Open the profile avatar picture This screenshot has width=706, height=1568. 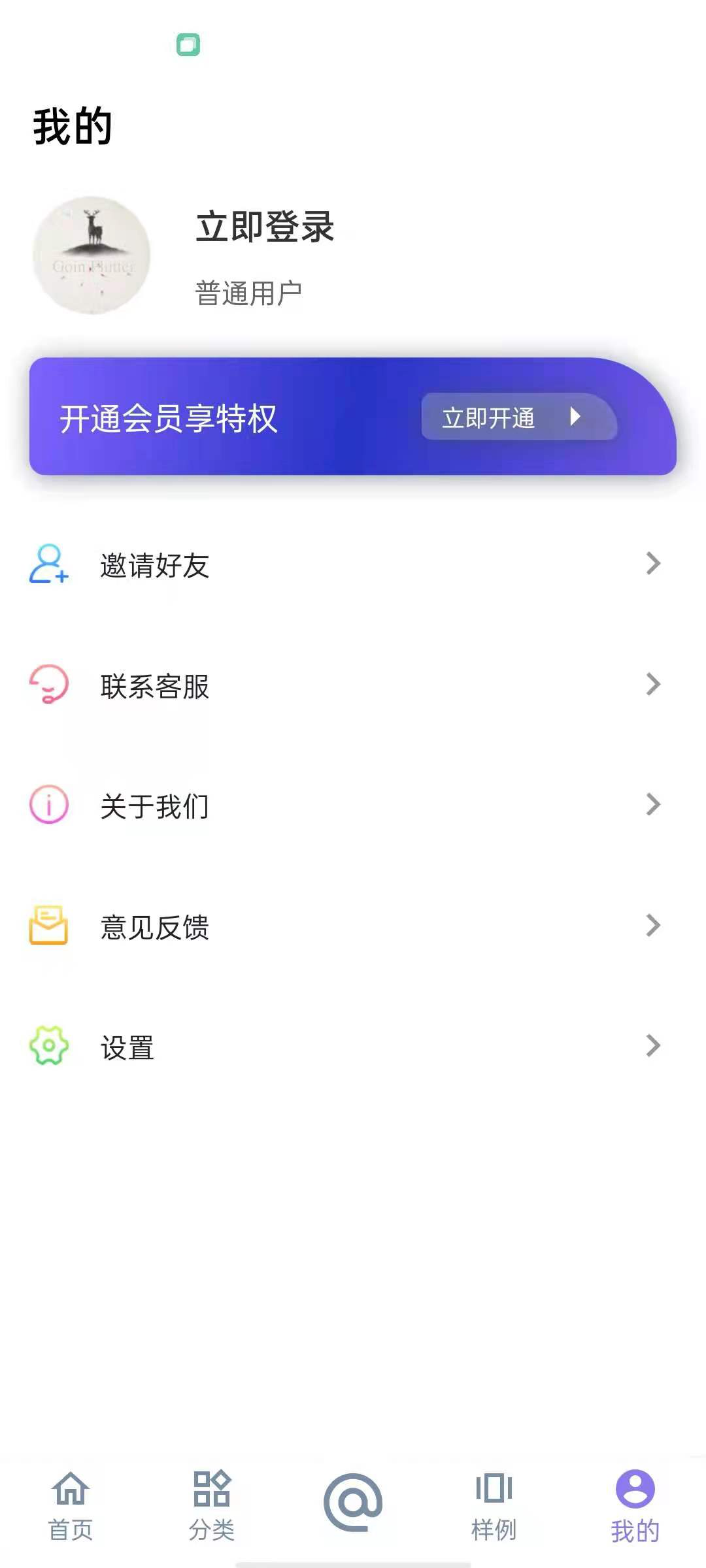click(92, 255)
